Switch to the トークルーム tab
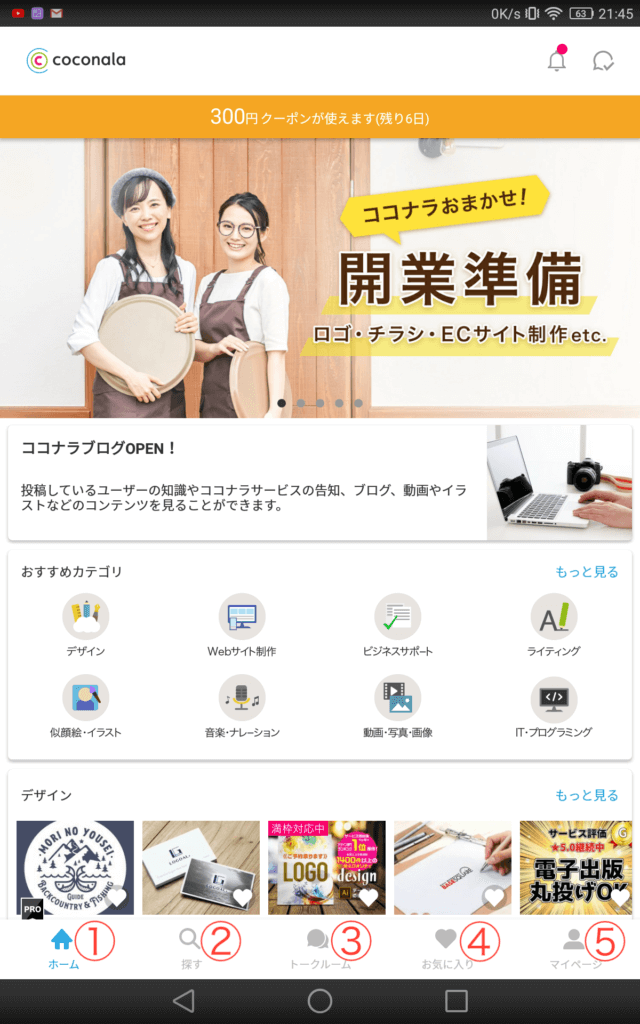Viewport: 640px width, 1024px height. point(320,948)
